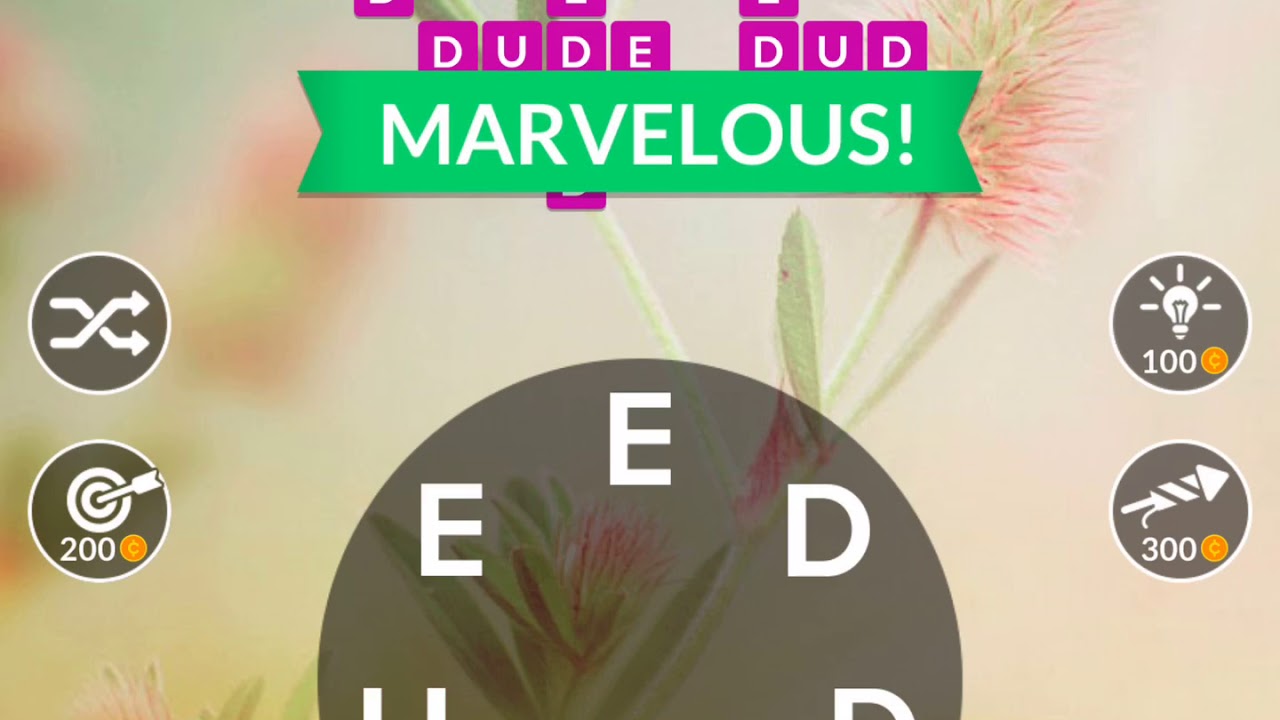
Task: Use the lightbulb hint for 100 coins
Action: coord(1181,323)
